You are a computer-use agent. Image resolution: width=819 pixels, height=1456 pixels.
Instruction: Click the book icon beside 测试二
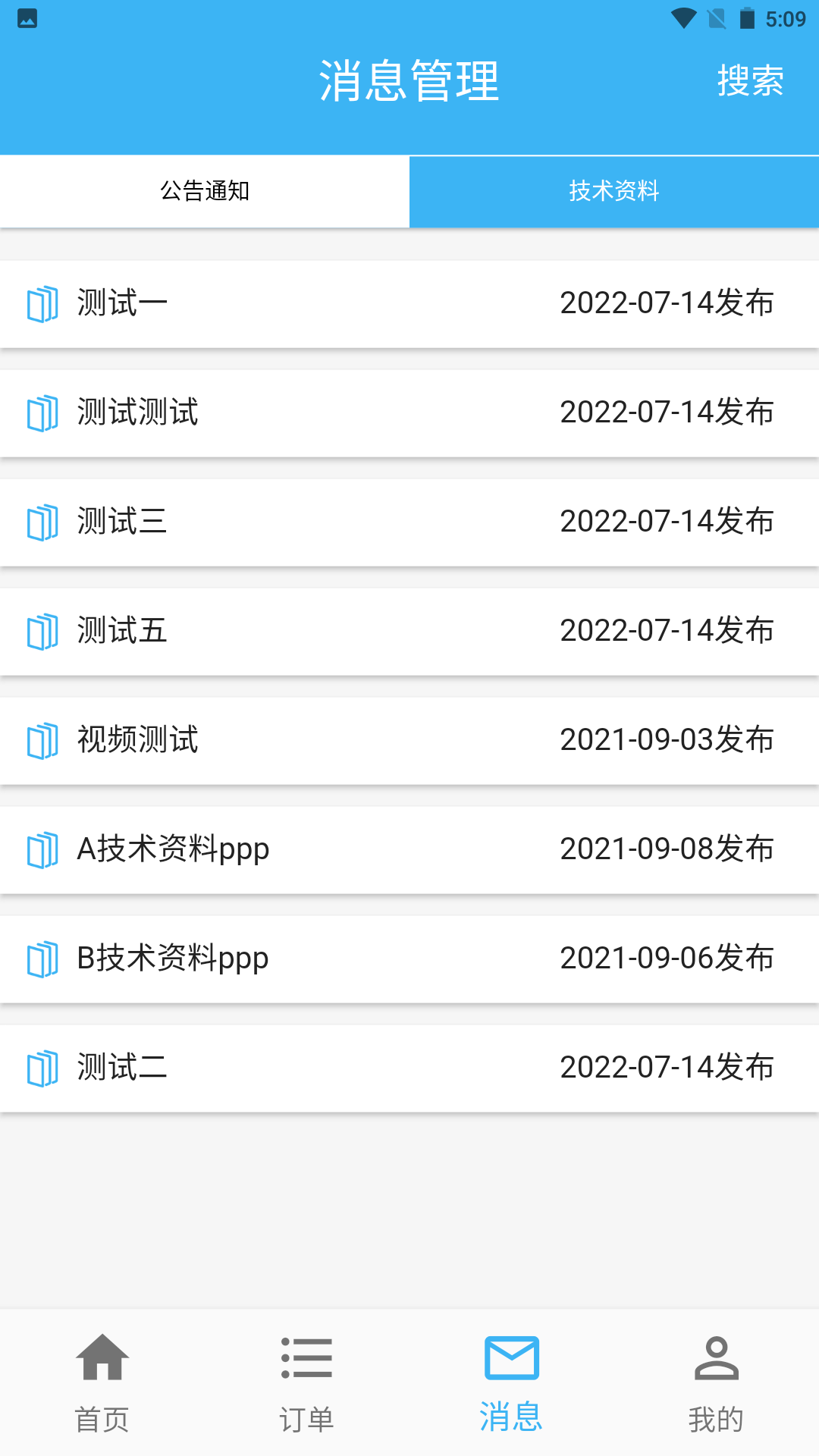coord(43,1068)
